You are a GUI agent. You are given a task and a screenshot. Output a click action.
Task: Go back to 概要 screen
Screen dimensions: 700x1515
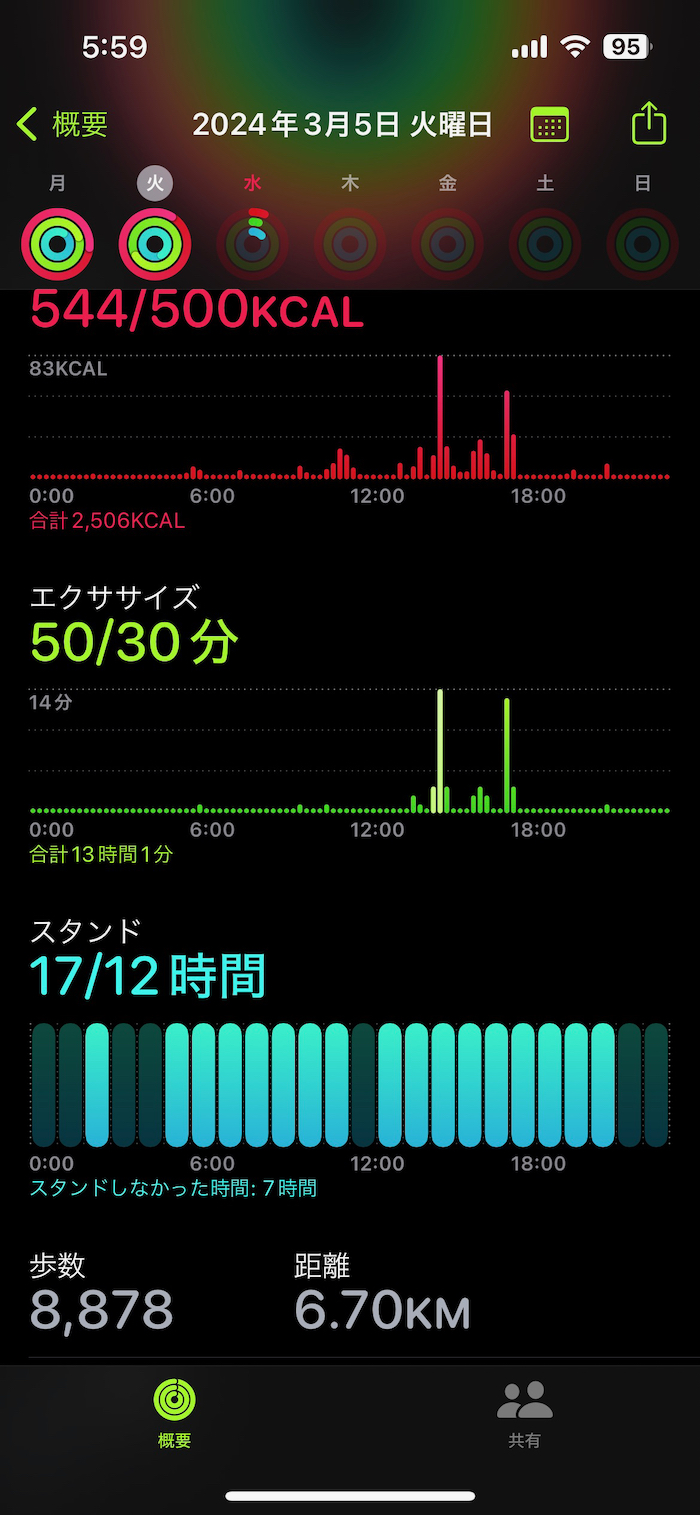[62, 125]
